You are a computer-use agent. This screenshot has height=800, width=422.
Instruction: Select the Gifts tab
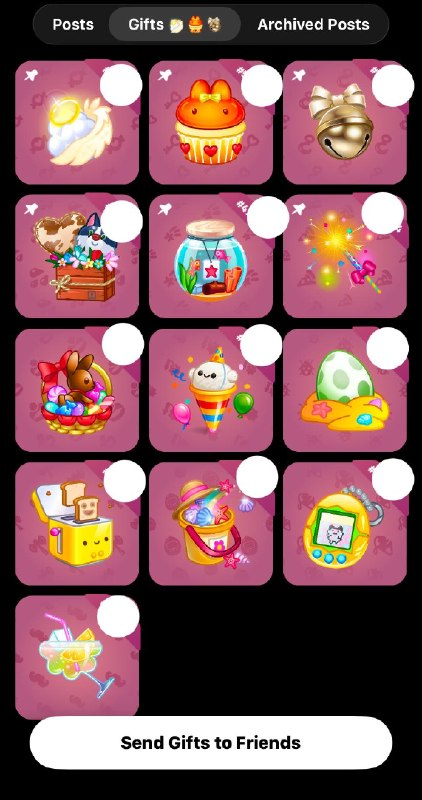pyautogui.click(x=175, y=24)
